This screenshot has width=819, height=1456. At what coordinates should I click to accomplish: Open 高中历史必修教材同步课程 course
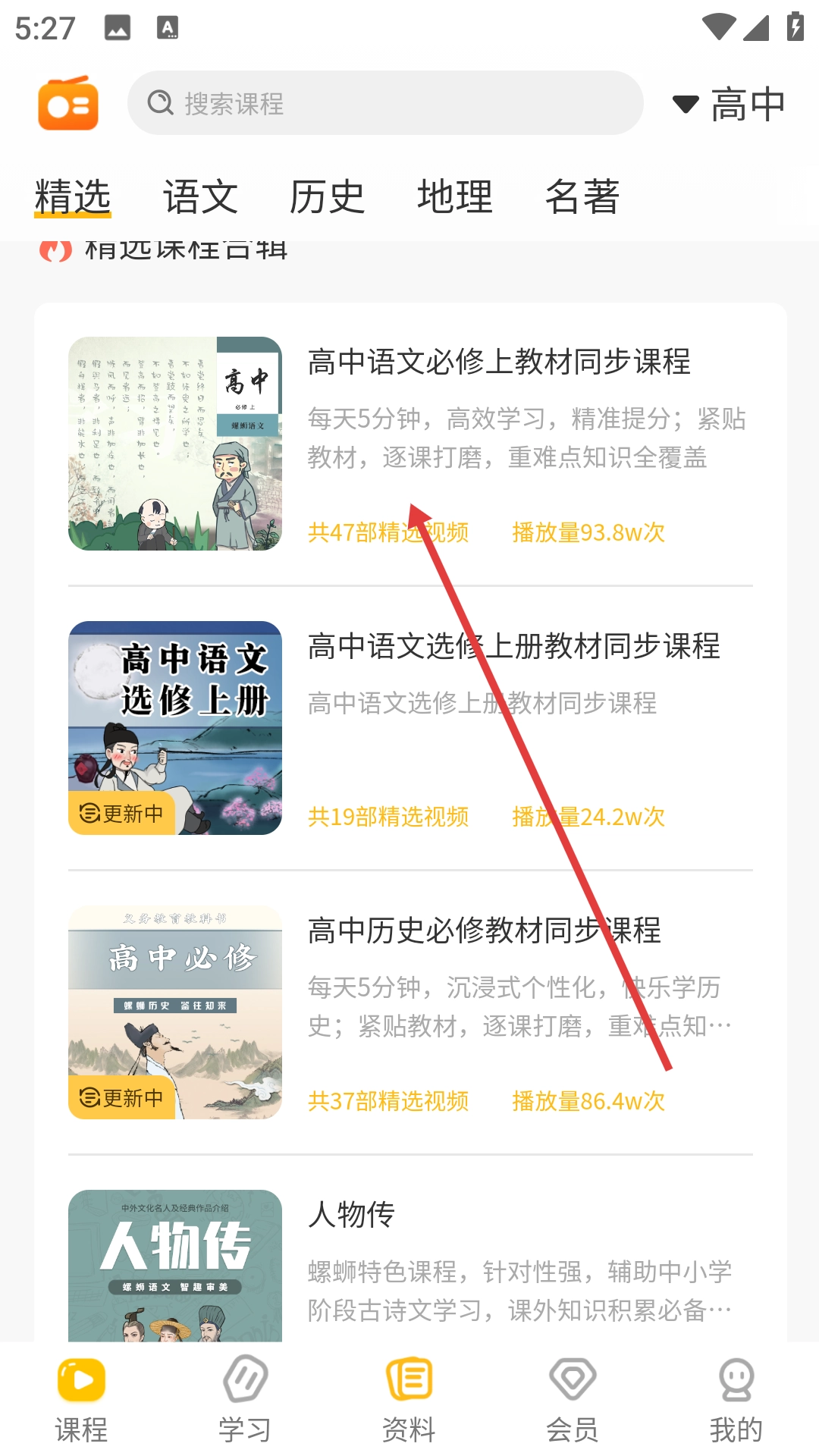(x=485, y=930)
